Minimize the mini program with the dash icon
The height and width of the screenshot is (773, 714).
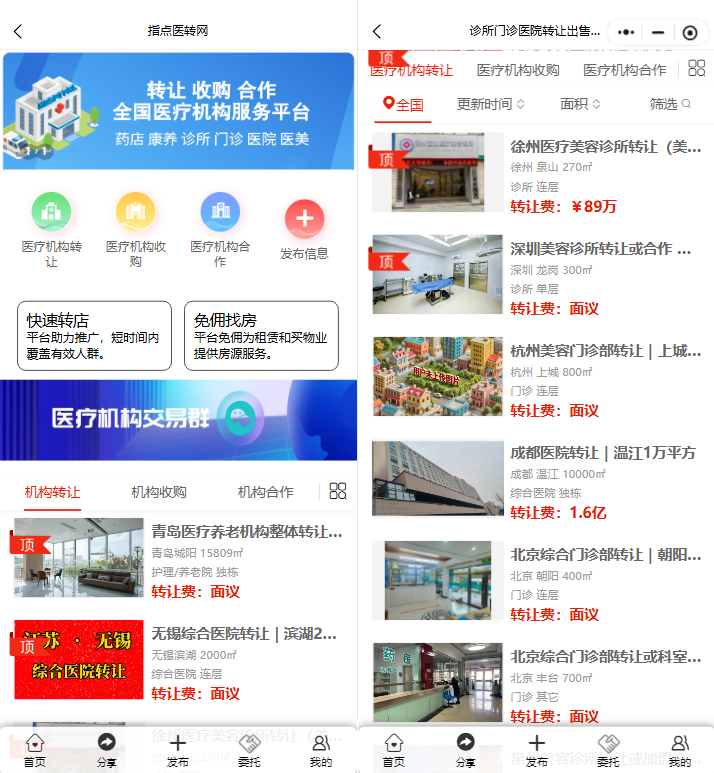658,32
